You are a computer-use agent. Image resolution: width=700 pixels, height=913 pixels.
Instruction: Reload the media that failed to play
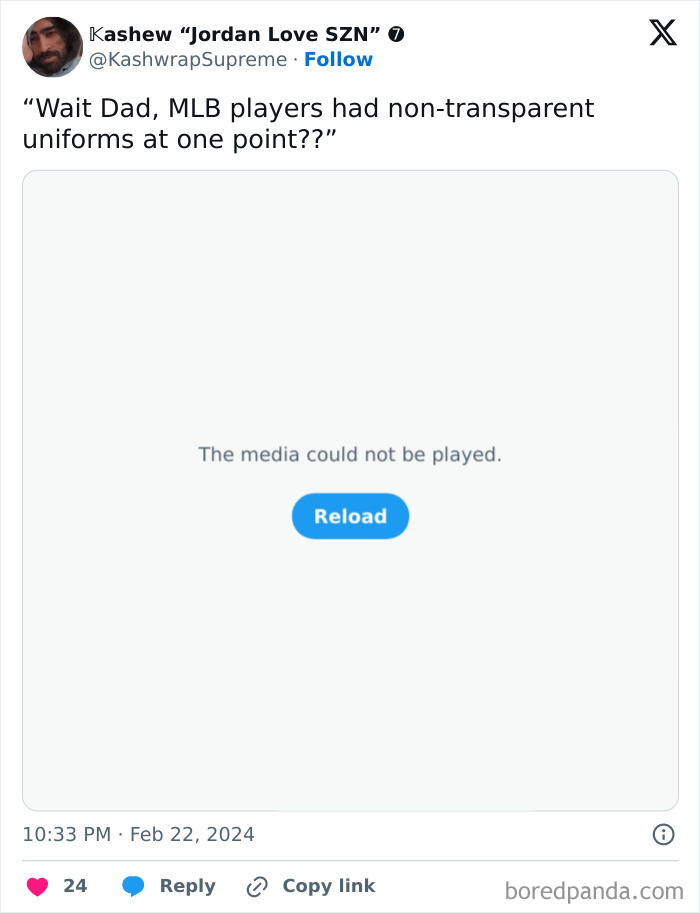[350, 516]
